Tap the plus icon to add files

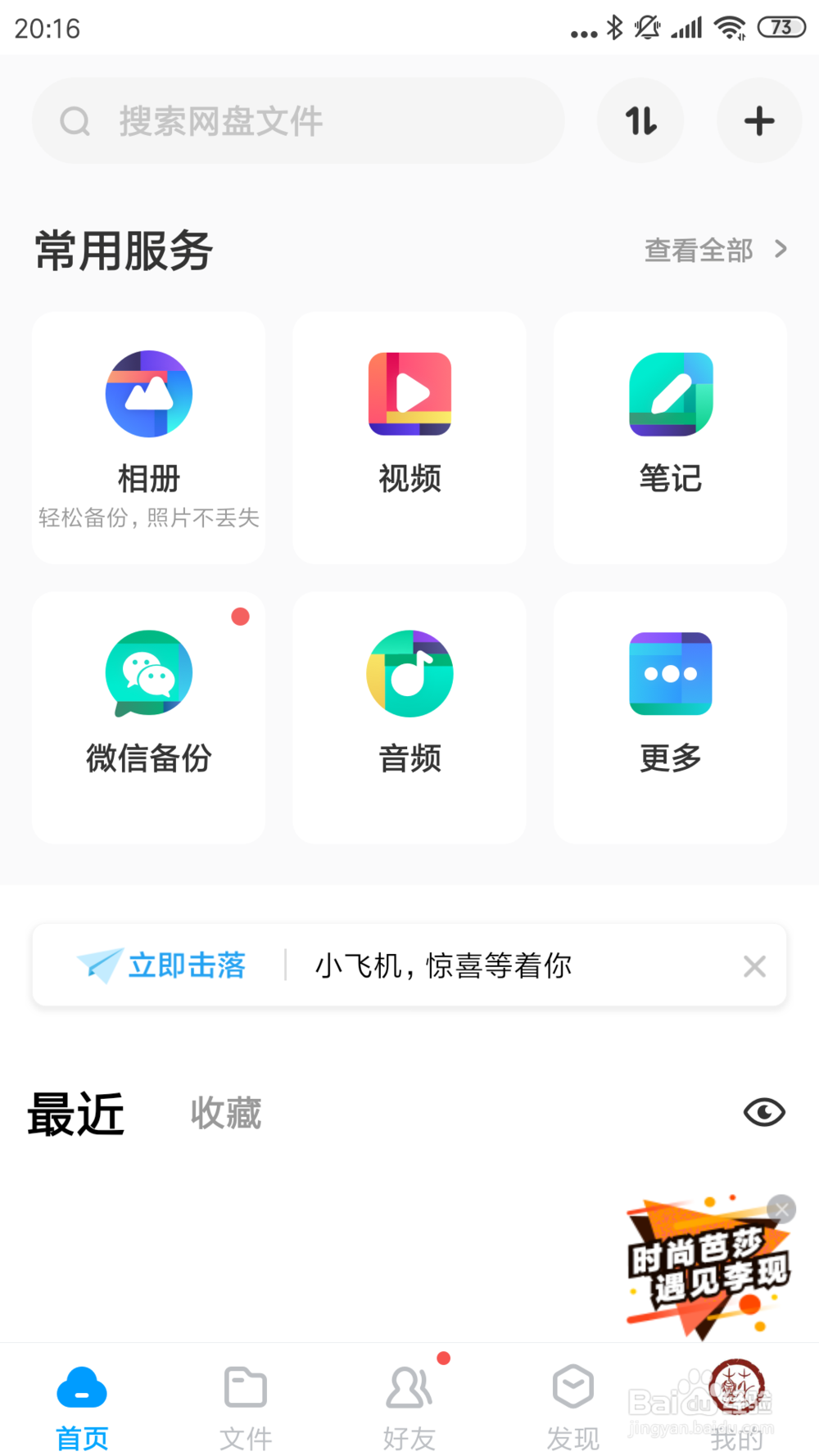(759, 120)
